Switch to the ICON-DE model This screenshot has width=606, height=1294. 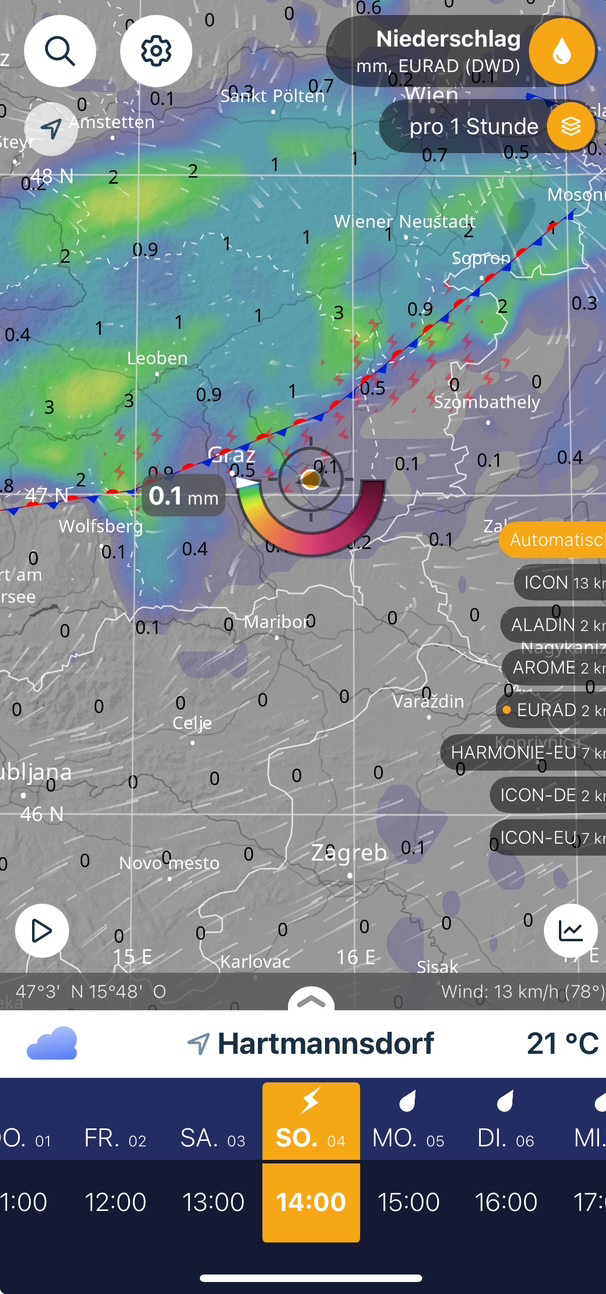coord(549,795)
